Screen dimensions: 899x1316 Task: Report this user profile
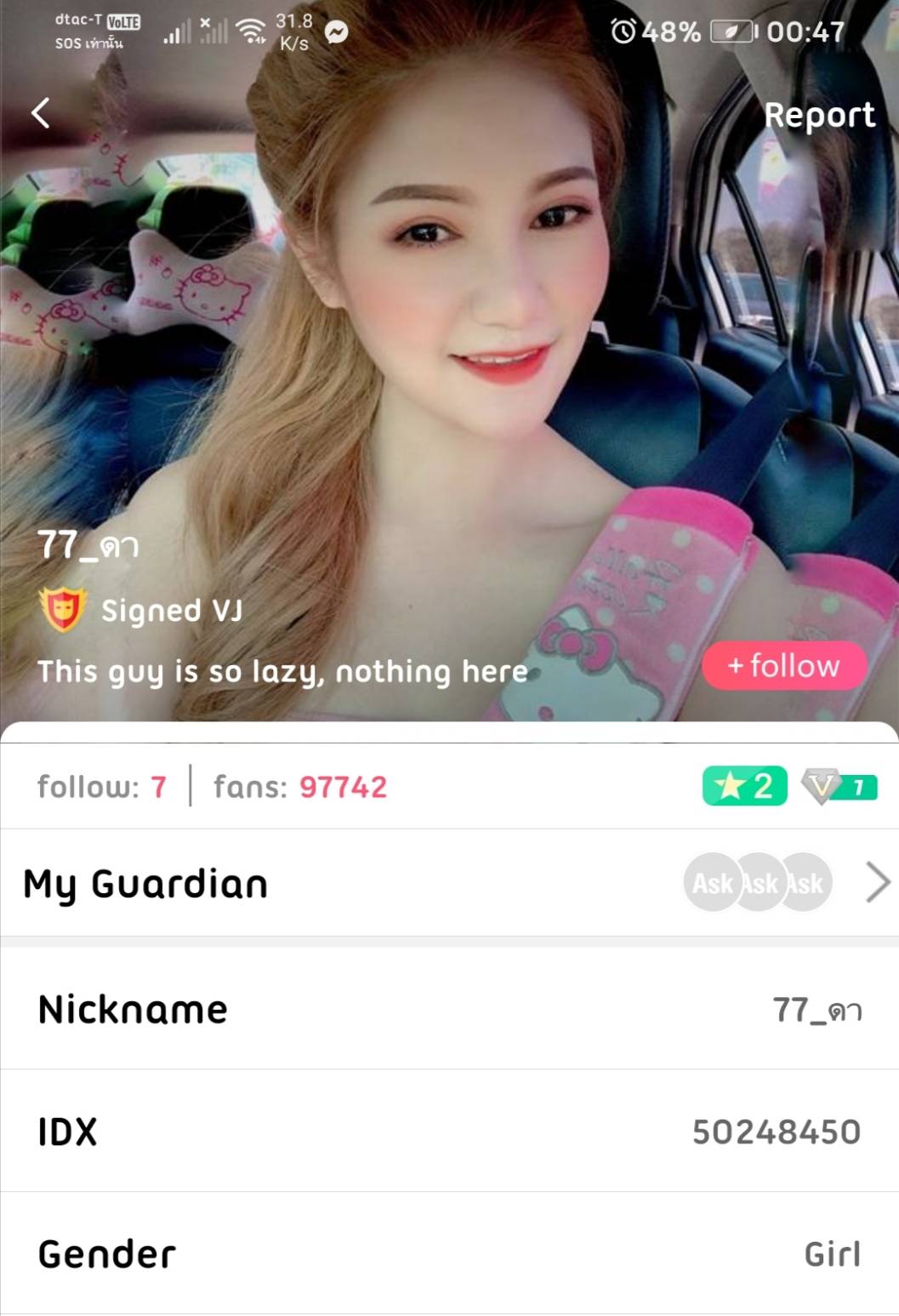tap(818, 115)
